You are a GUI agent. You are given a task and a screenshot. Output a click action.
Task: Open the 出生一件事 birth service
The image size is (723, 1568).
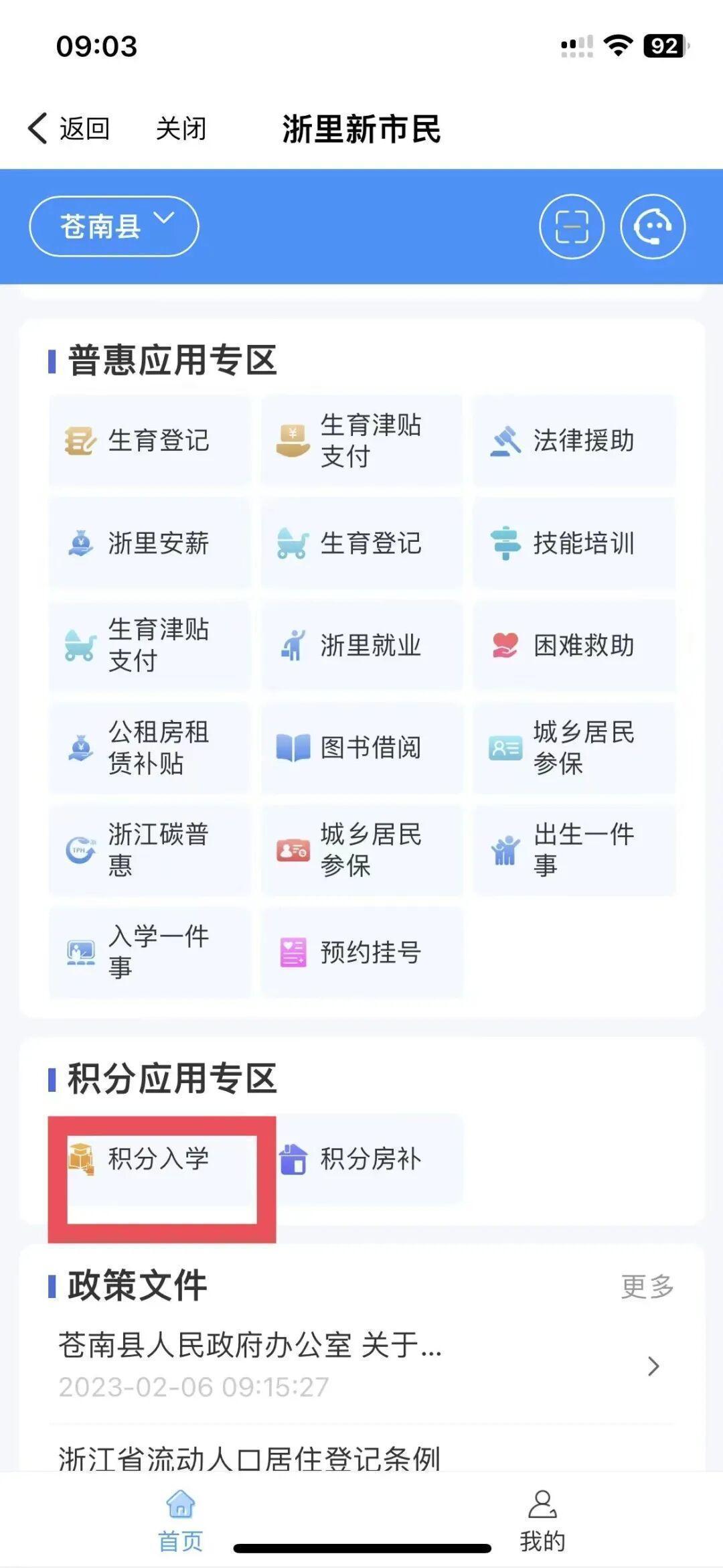coord(574,849)
